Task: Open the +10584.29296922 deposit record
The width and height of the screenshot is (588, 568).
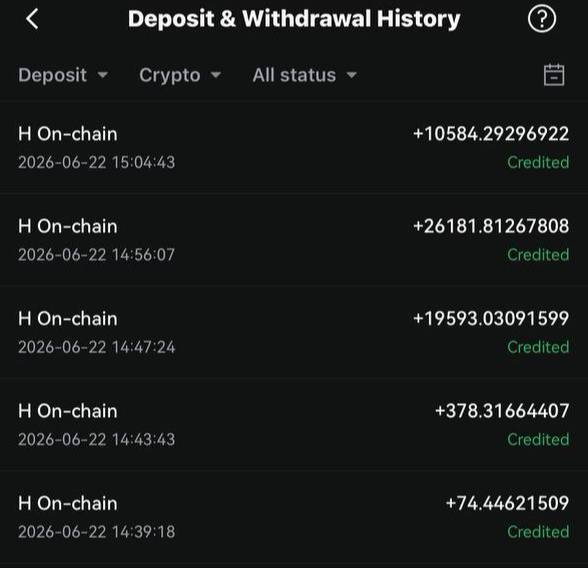Action: [294, 148]
